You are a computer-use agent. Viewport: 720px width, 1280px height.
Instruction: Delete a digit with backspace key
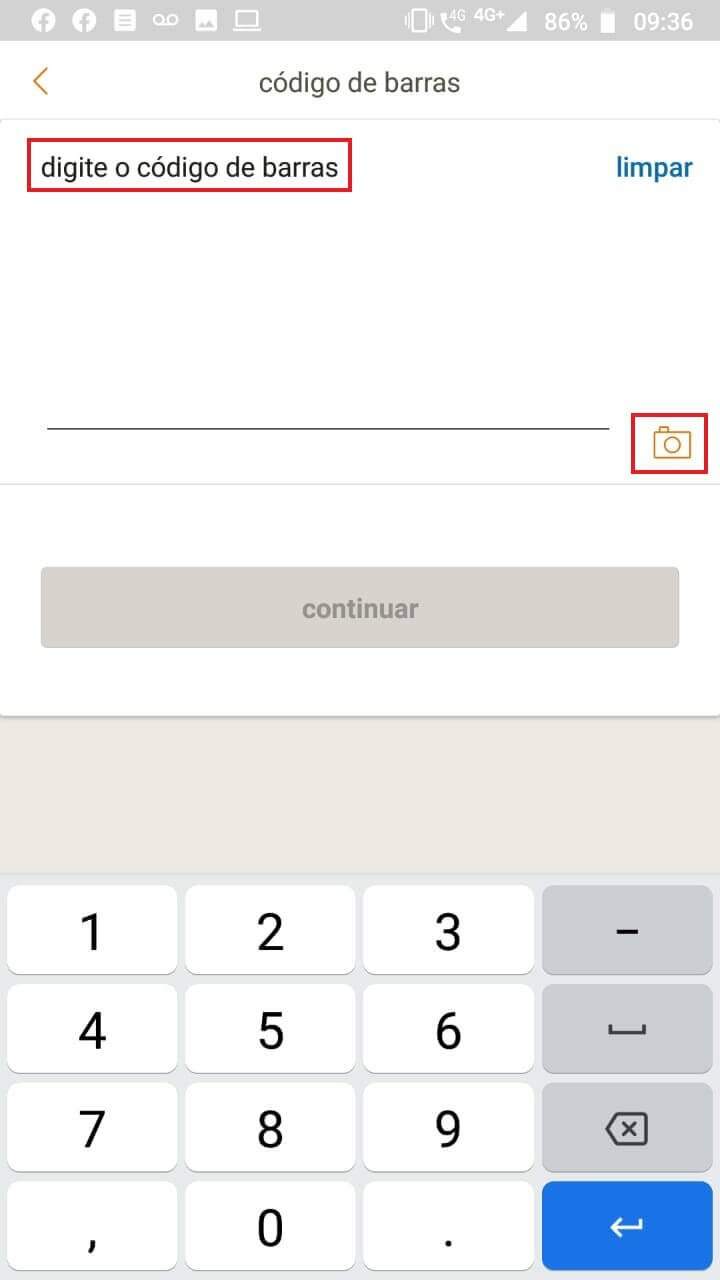(627, 1128)
